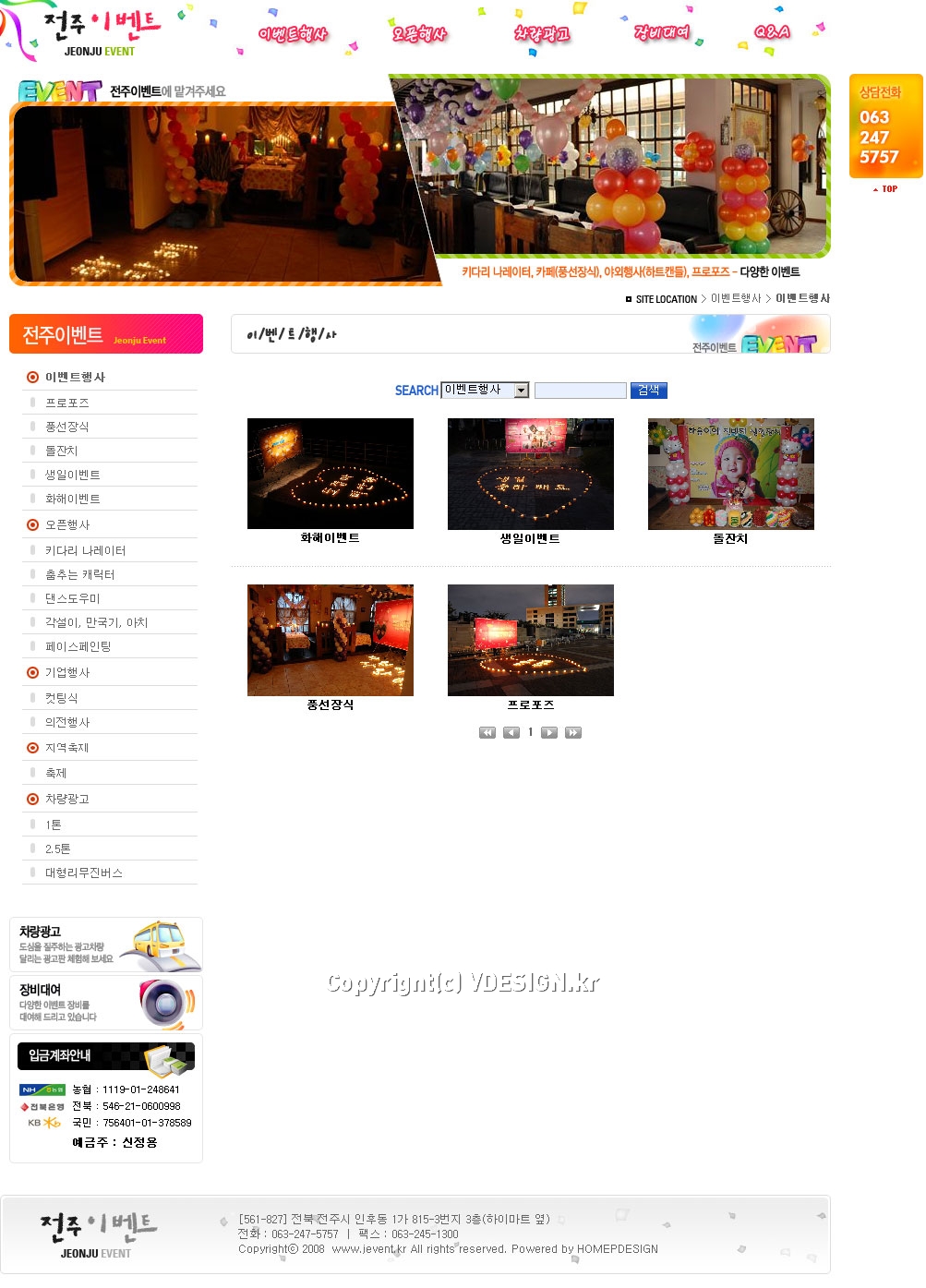The width and height of the screenshot is (926, 1288).
Task: Select 페이스페인팅 in sidebar menu
Action: (x=78, y=646)
